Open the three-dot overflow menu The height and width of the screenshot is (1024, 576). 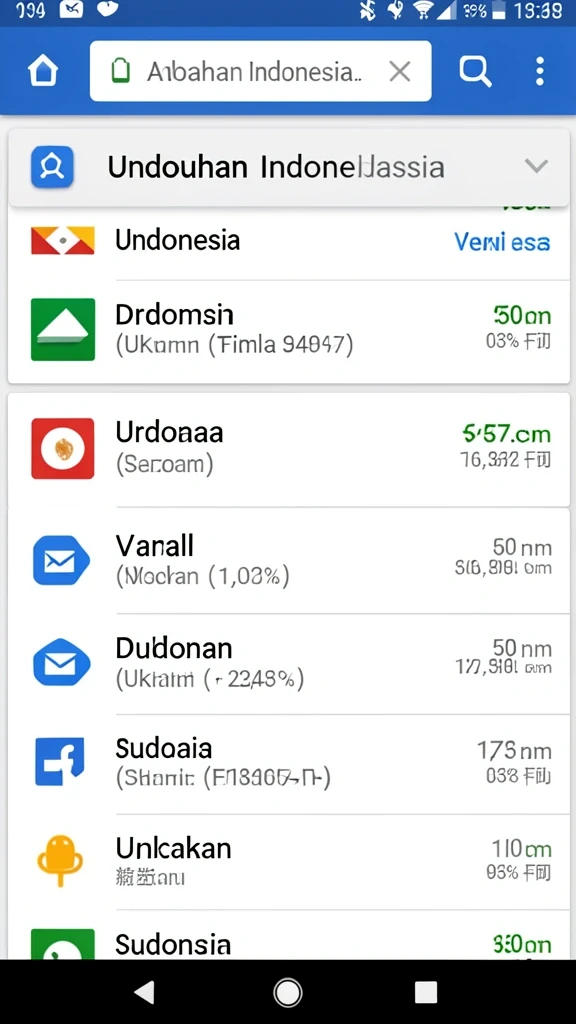[539, 71]
